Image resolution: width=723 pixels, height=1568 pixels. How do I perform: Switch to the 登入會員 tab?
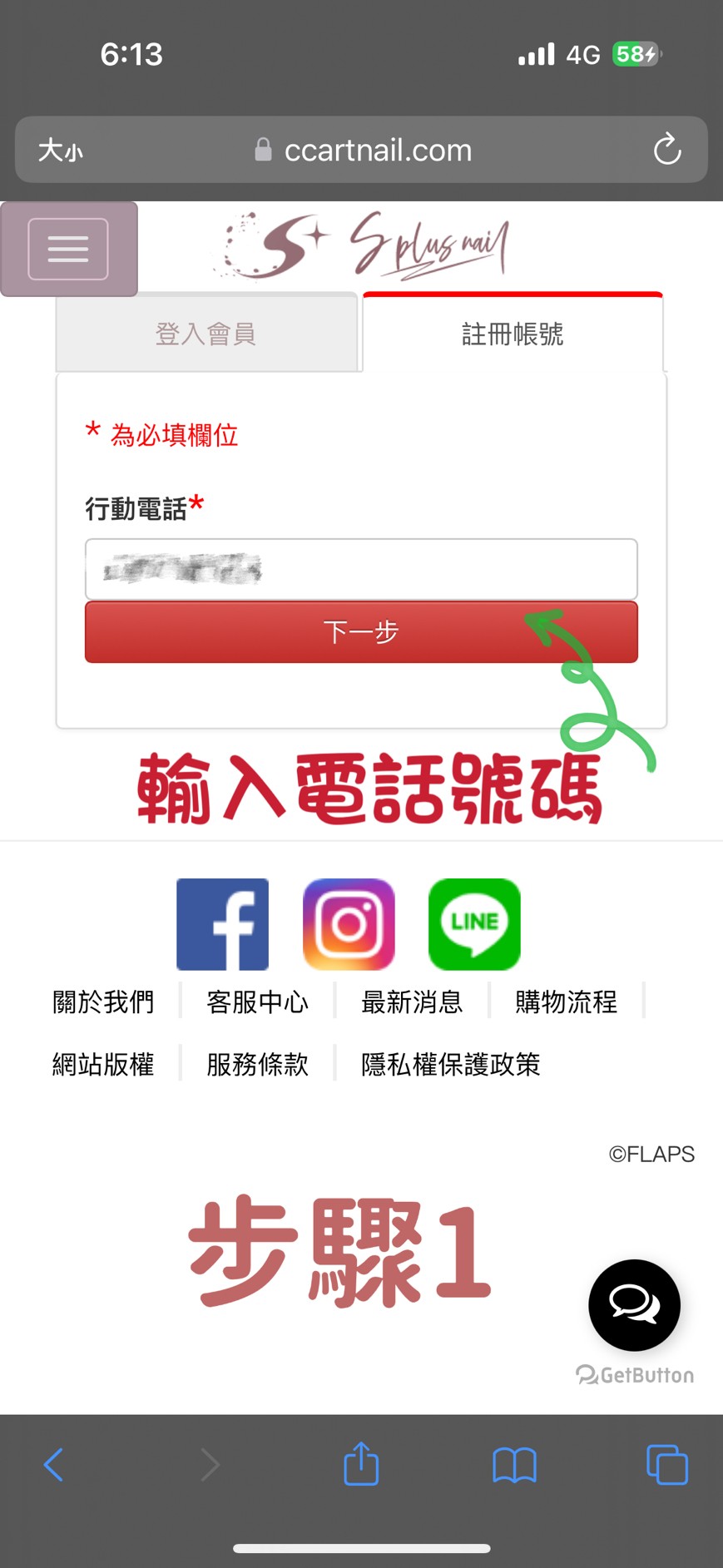(x=206, y=334)
